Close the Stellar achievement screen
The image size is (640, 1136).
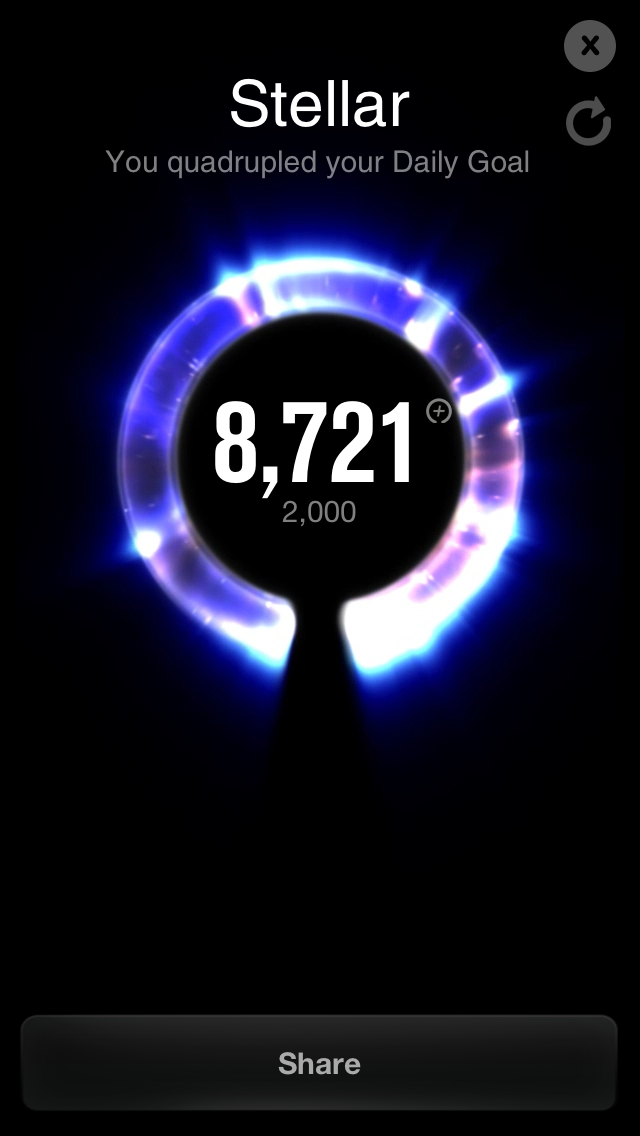[589, 46]
